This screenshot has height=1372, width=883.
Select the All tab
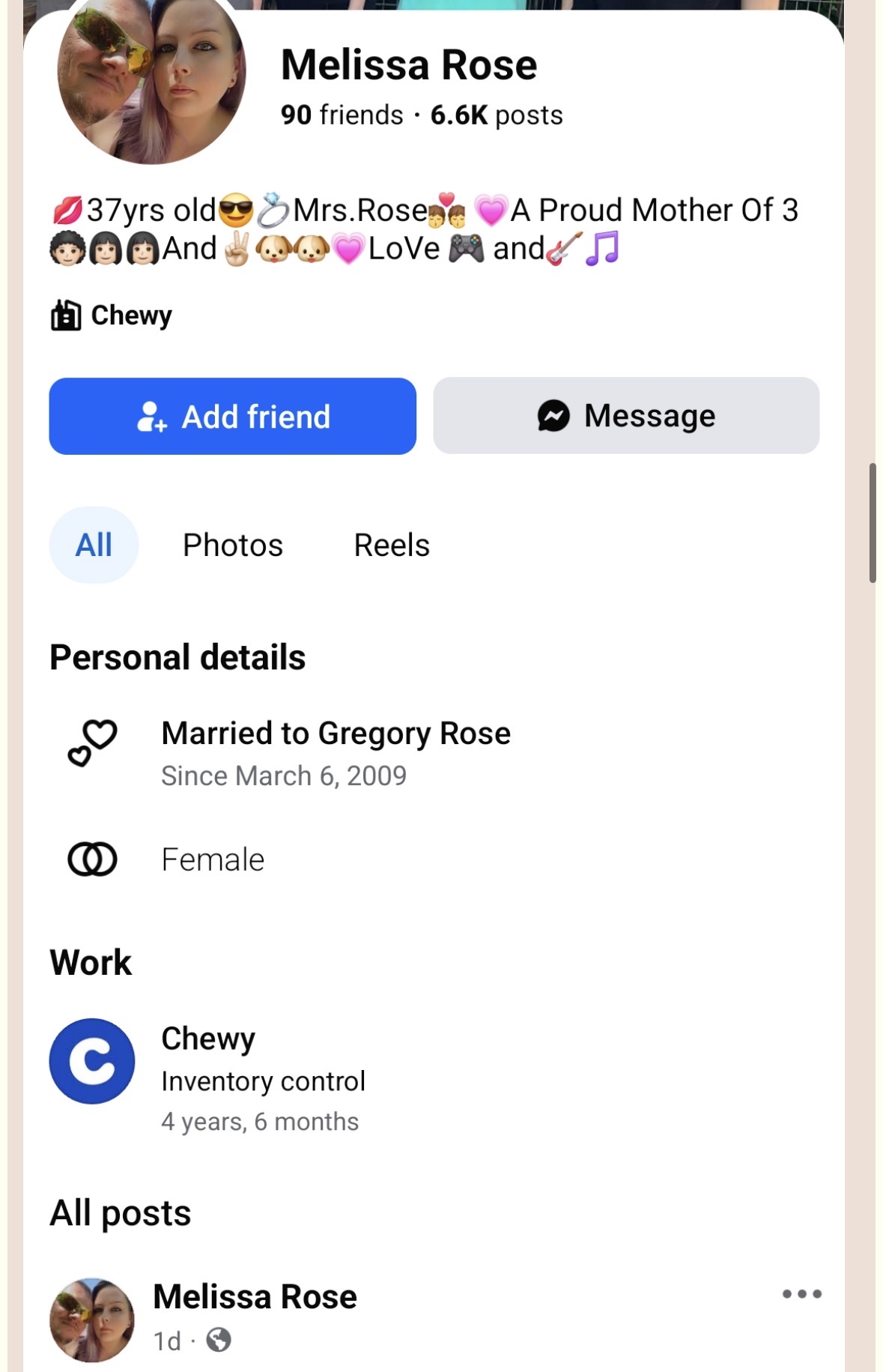94,545
